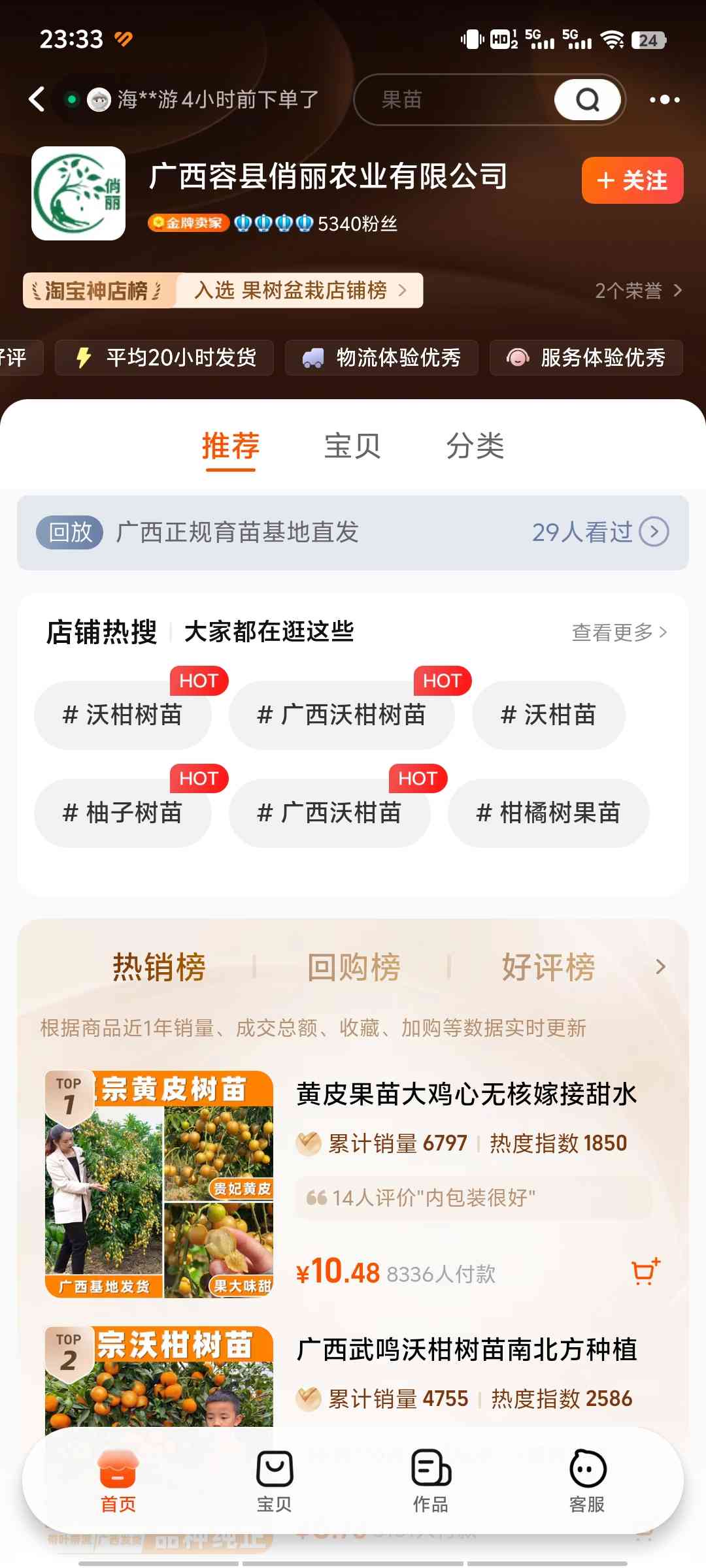Open 入选 果树盆栽店铺榜 ranking link
This screenshot has width=706, height=1568.
[x=301, y=290]
